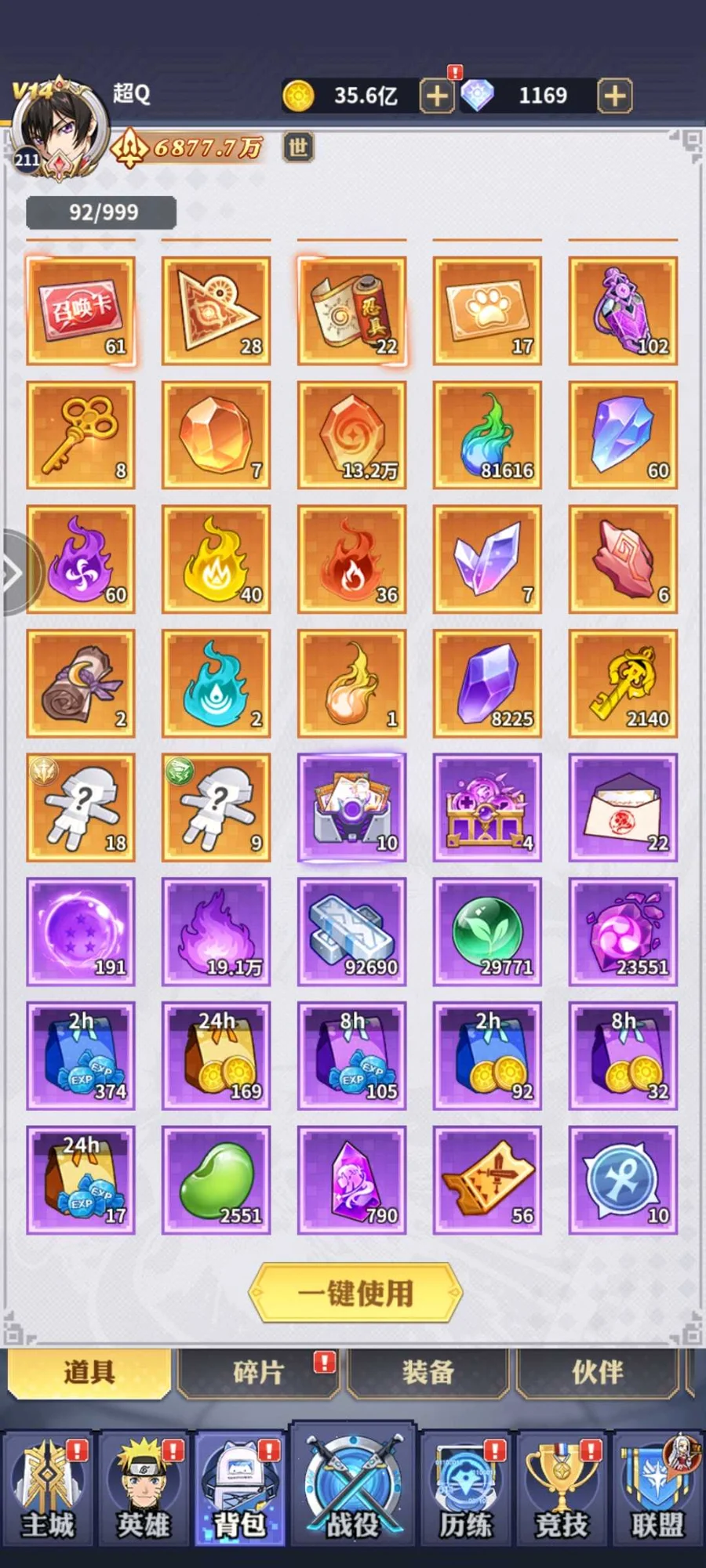This screenshot has height=1568, width=706.
Task: Select the 24h gold coin bag
Action: [x=217, y=1055]
